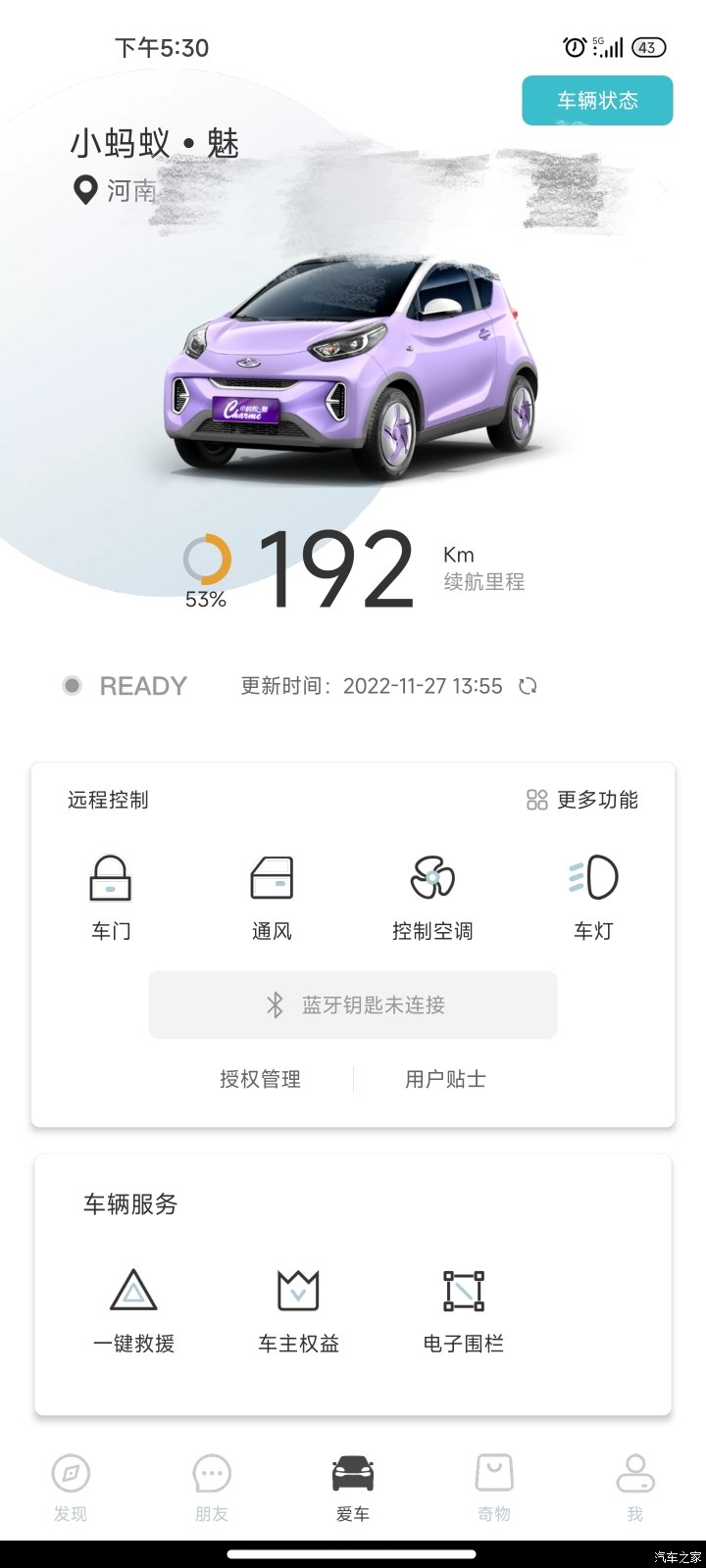Viewport: 706px width, 1568px height.
Task: Turn on the 车灯 vehicle lights control
Action: pyautogui.click(x=592, y=880)
